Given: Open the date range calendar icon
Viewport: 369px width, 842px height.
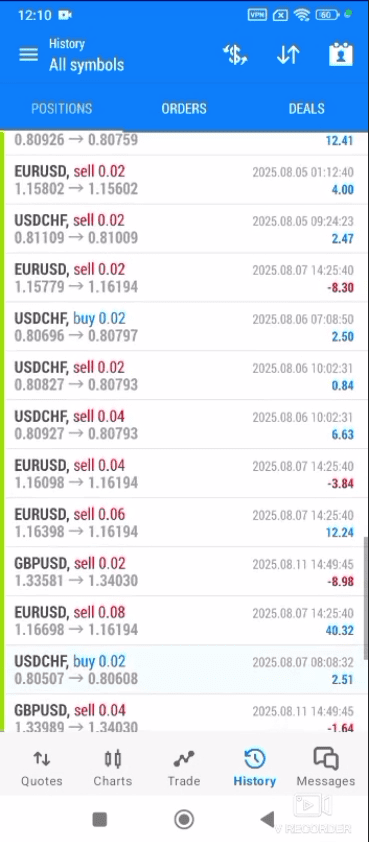Looking at the screenshot, I should [x=341, y=54].
